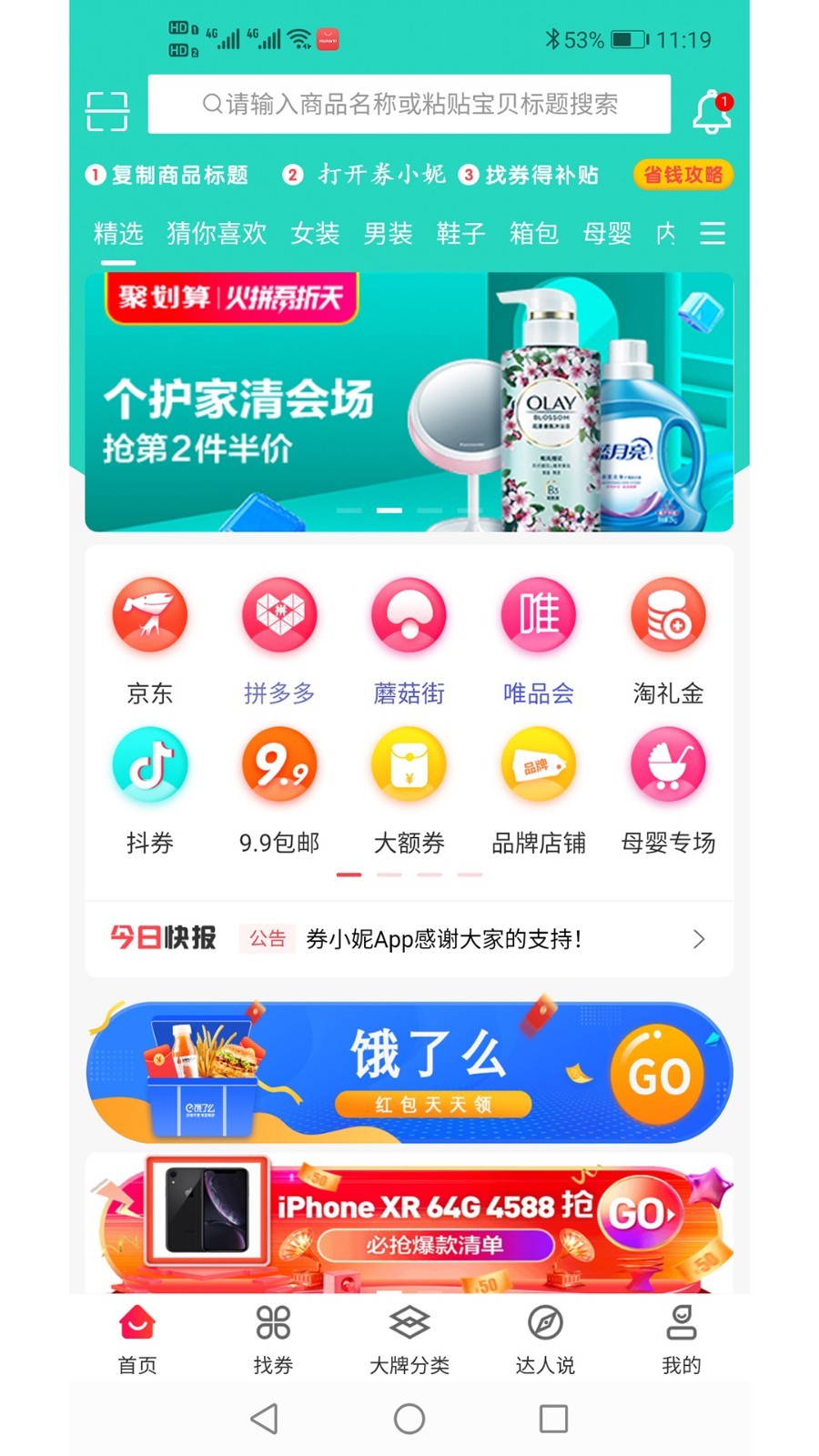Switch to the 女装 tab
The height and width of the screenshot is (1456, 819).
(x=315, y=234)
